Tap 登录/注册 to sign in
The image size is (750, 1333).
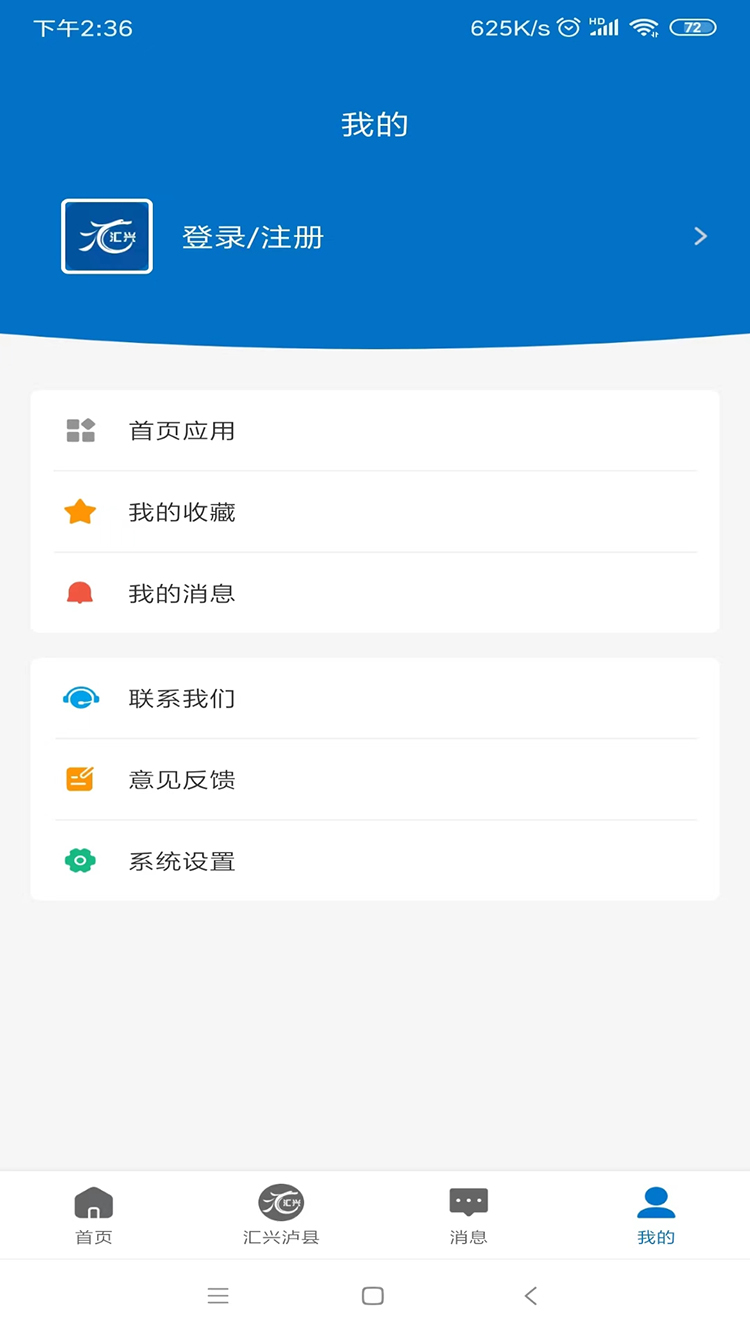coord(253,237)
